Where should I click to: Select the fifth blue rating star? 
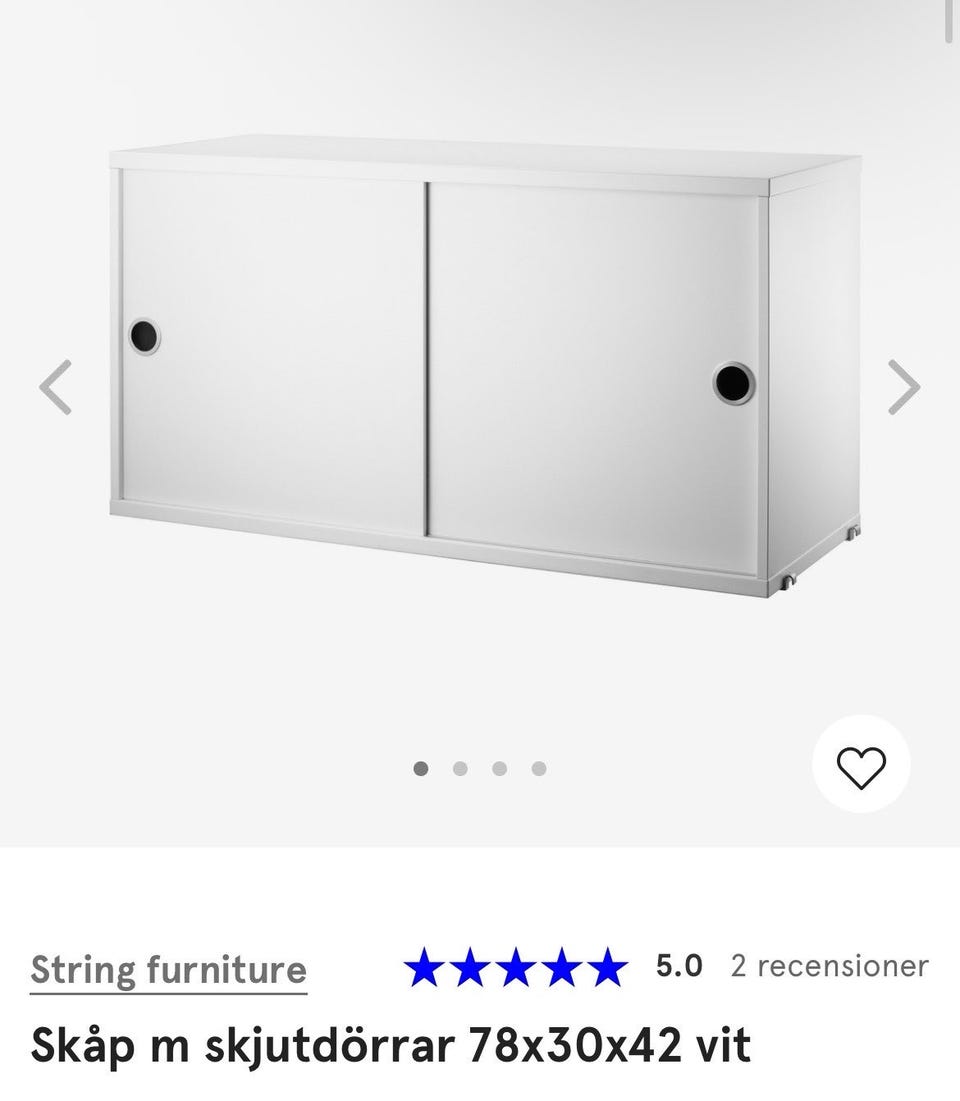[605, 966]
